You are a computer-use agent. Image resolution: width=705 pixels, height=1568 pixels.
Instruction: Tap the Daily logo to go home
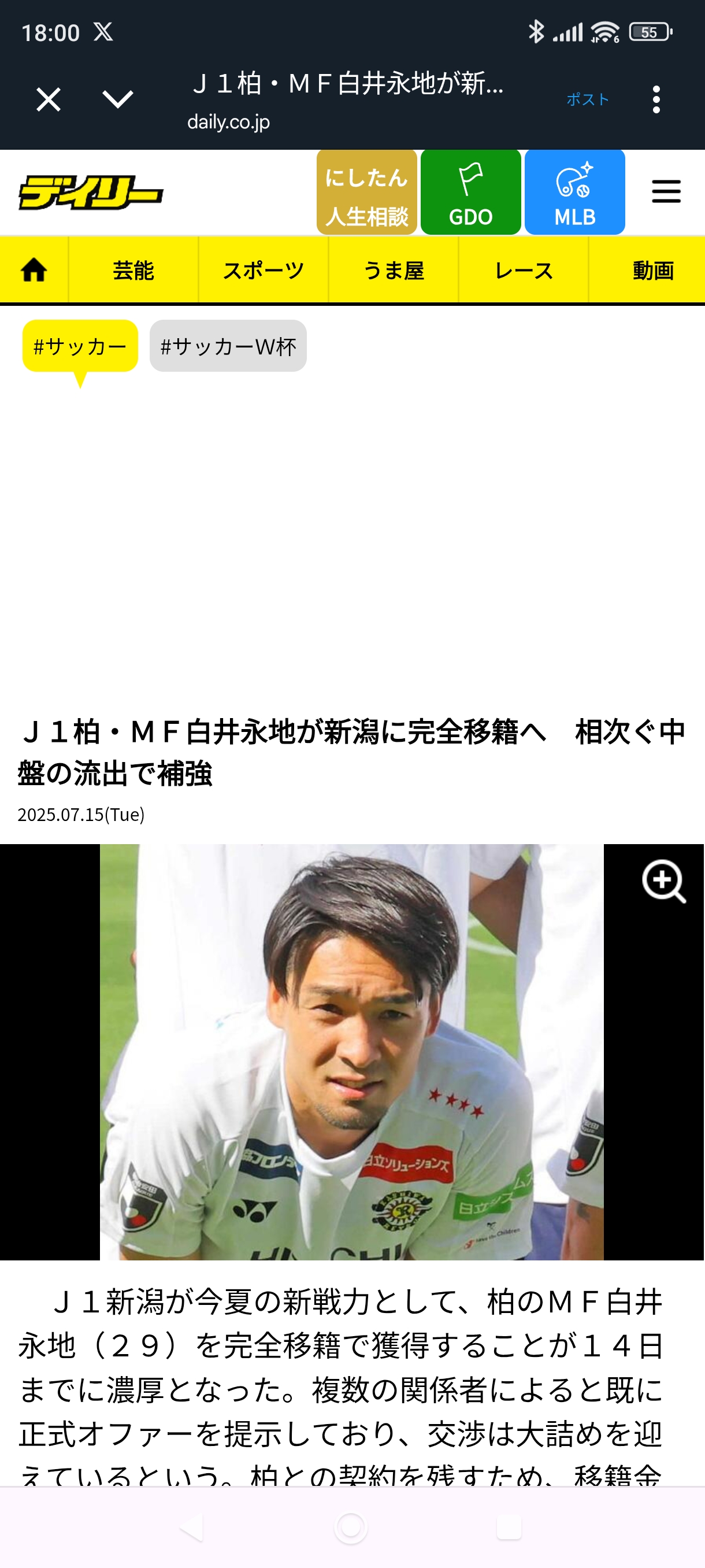click(x=91, y=193)
